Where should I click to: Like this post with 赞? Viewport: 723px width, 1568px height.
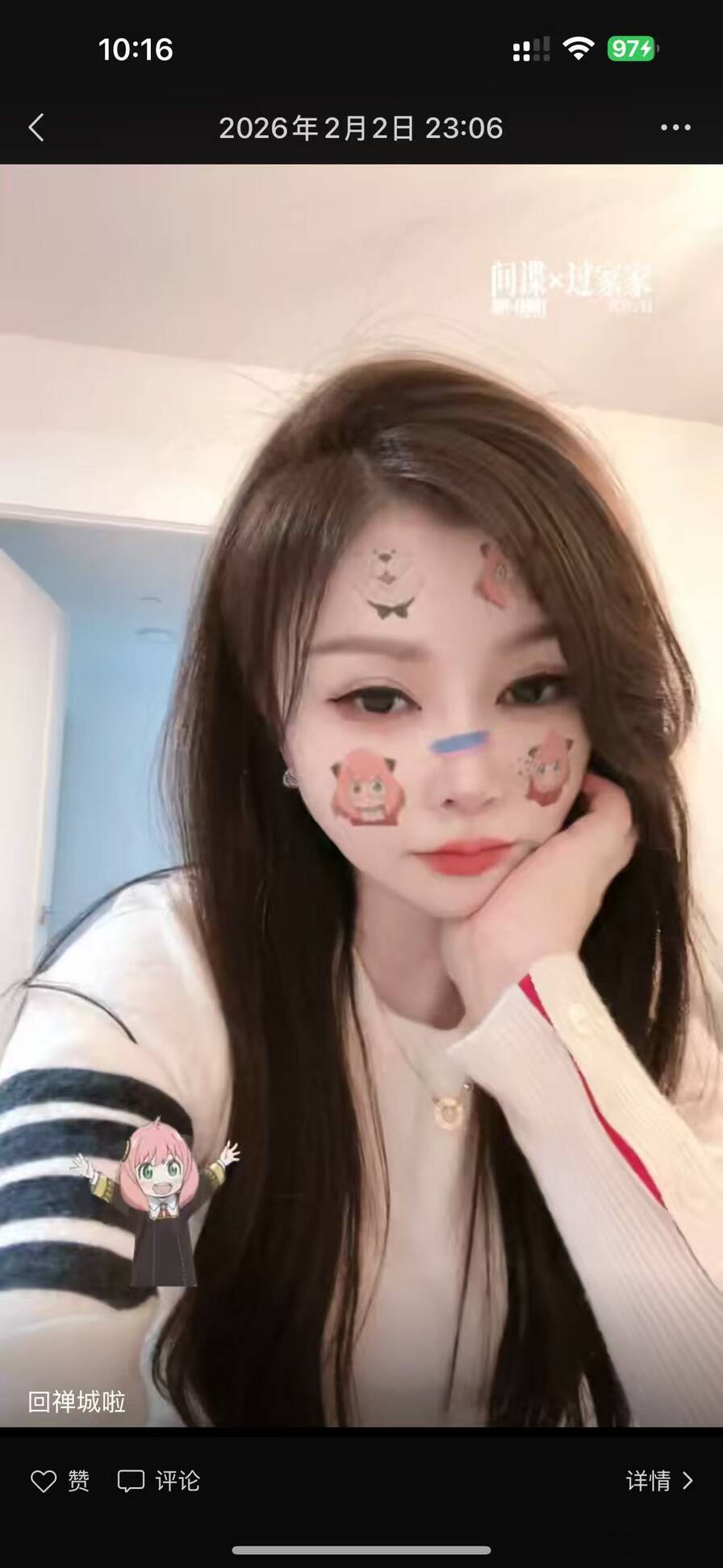click(x=60, y=1480)
